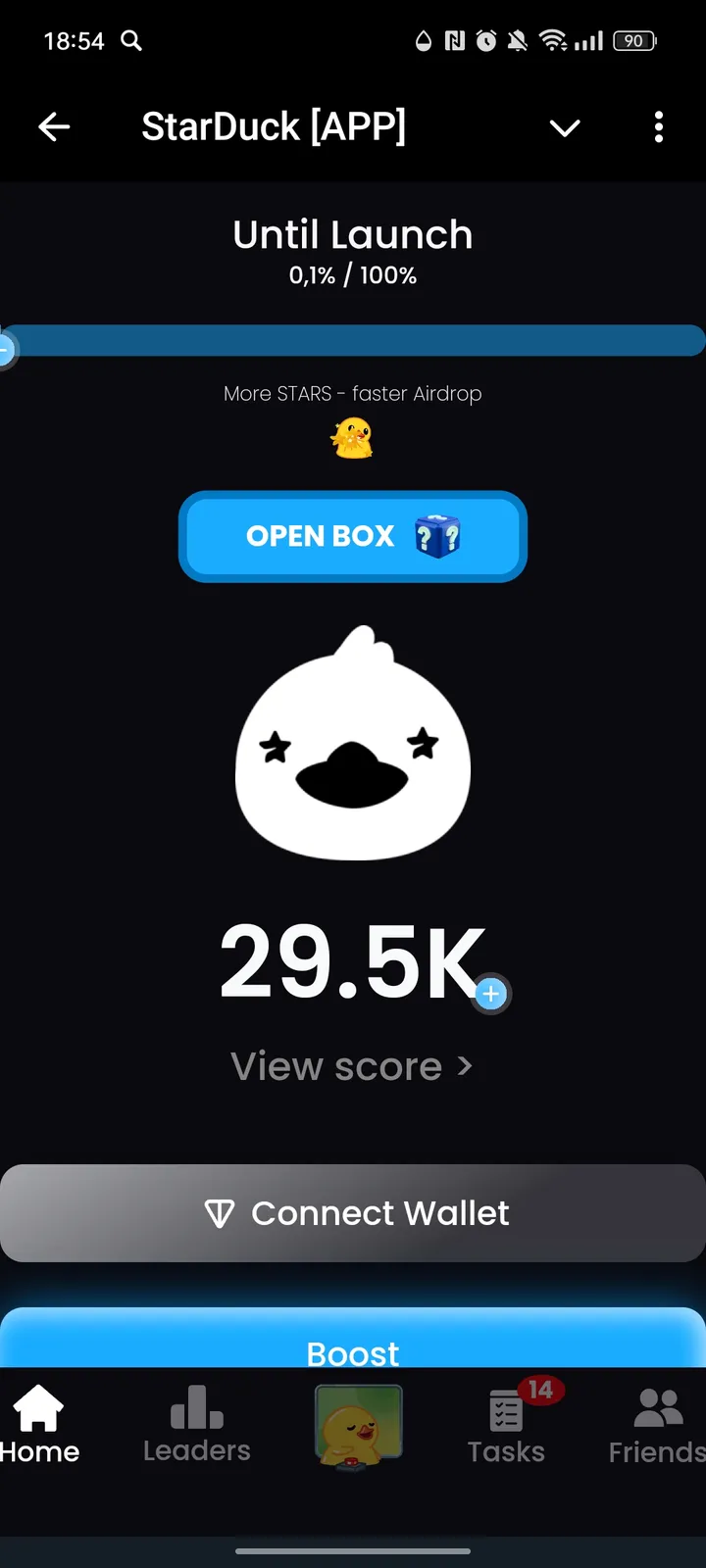Tap the Until Launch progress bar
Image resolution: width=706 pixels, height=1568 pixels.
353,341
